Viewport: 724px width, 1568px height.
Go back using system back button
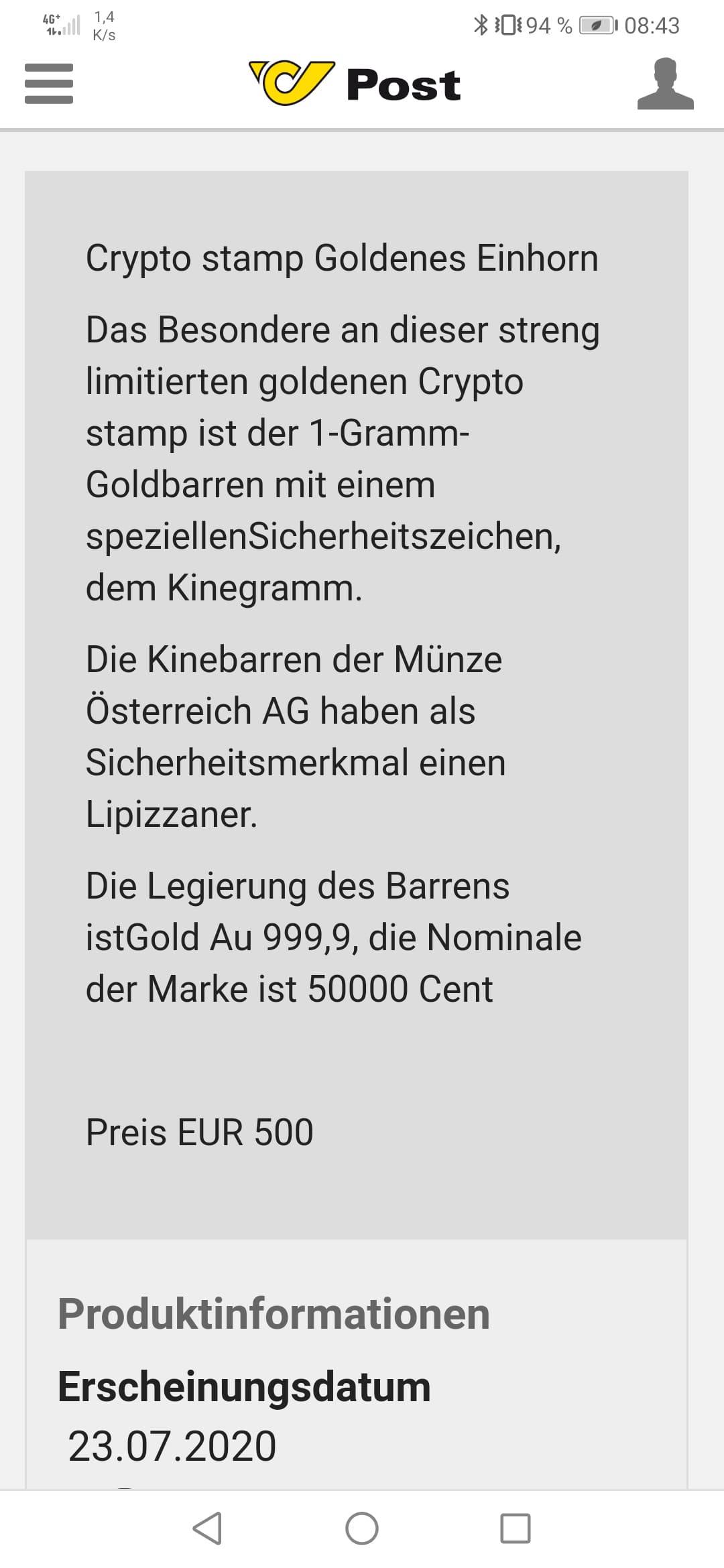point(207,1528)
